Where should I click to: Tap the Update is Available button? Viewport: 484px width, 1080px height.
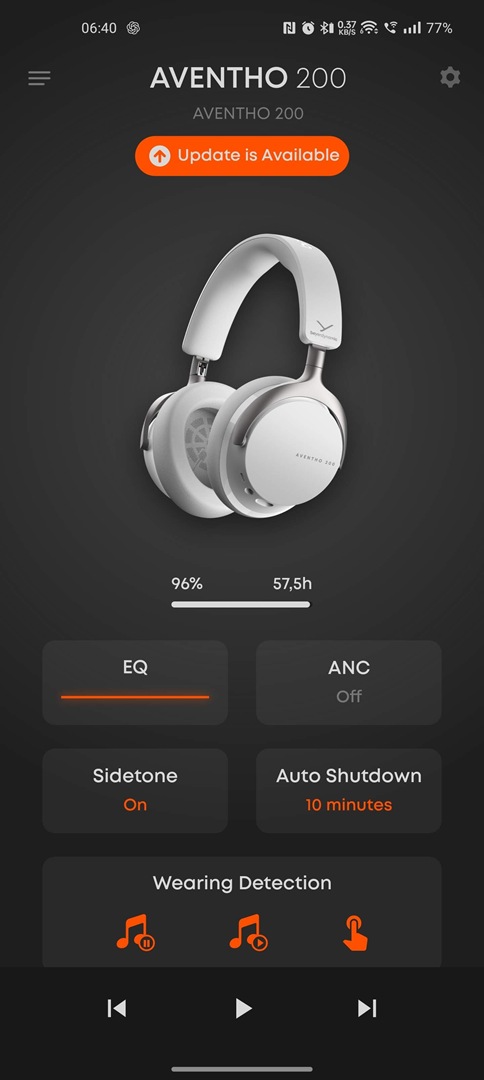[242, 156]
